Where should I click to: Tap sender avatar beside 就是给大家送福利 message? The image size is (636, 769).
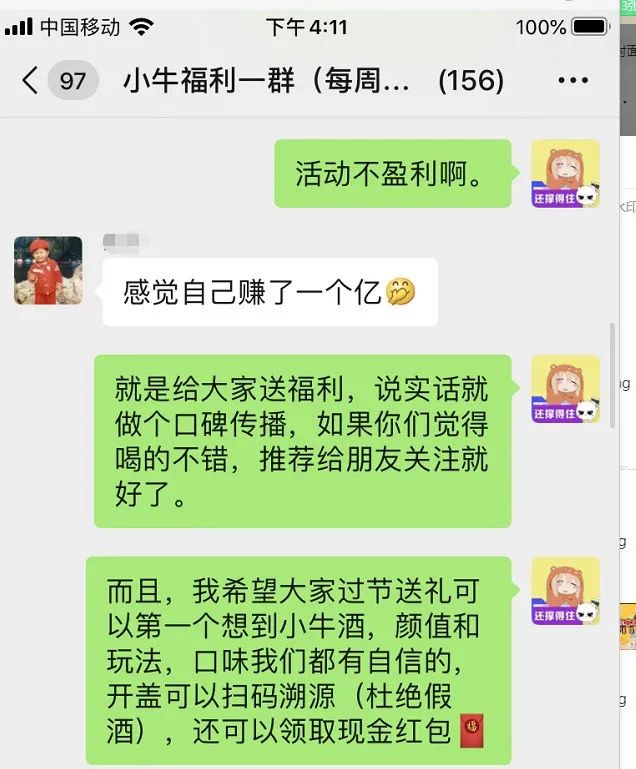(565, 389)
